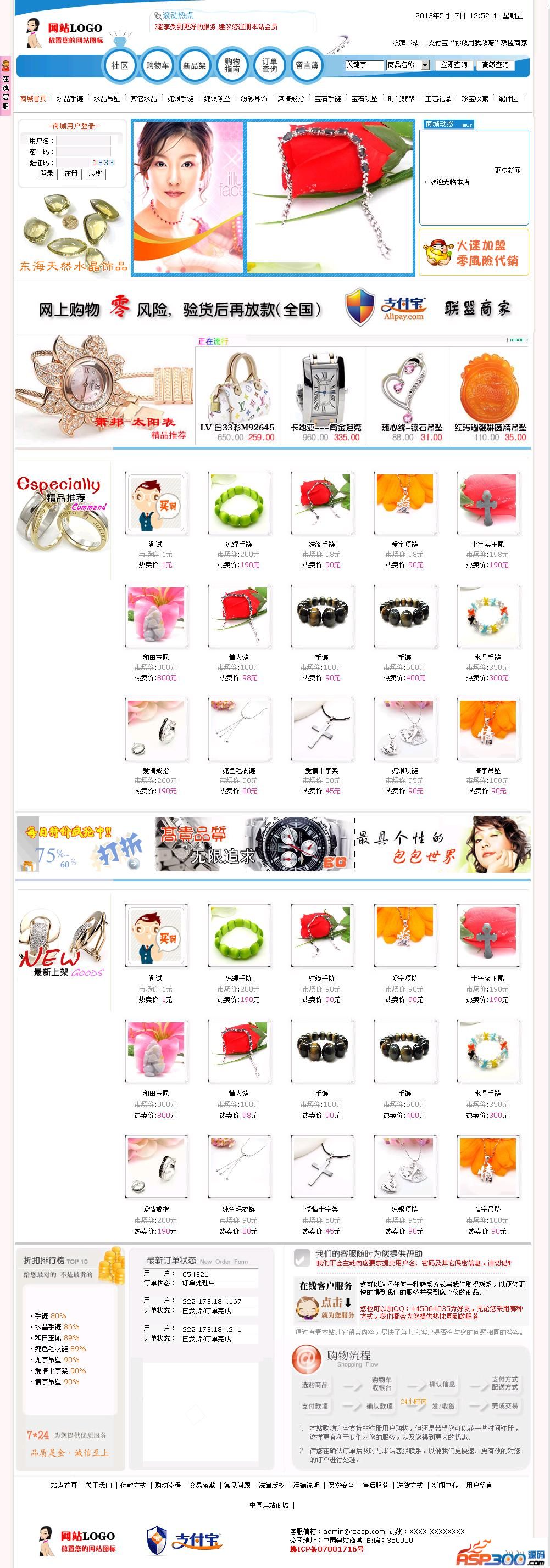550x1568 pixels.
Task: Select the 水晶手链 category
Action: click(70, 99)
